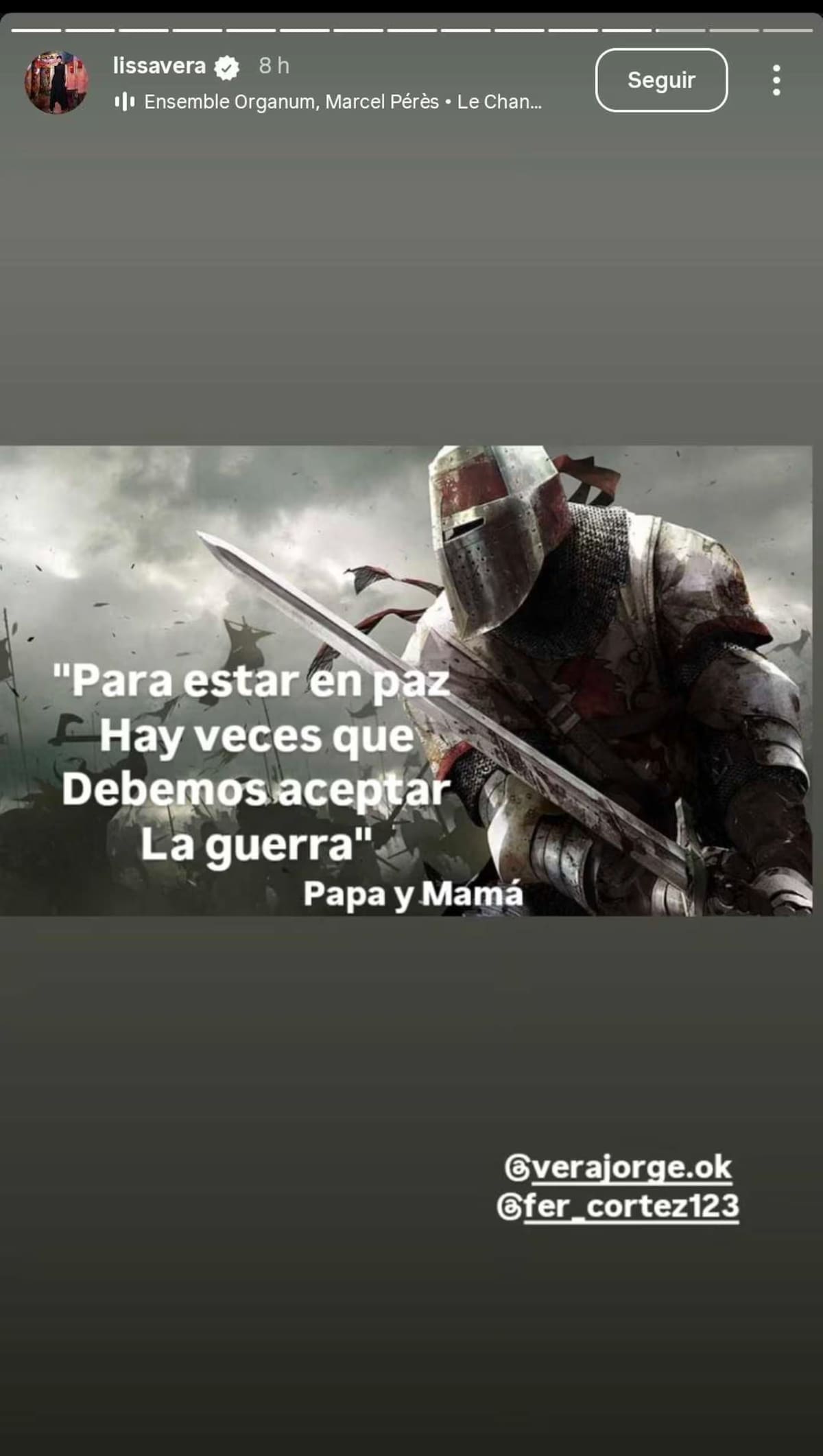
Task: Follow lissavera with the Seguir button
Action: click(x=660, y=80)
